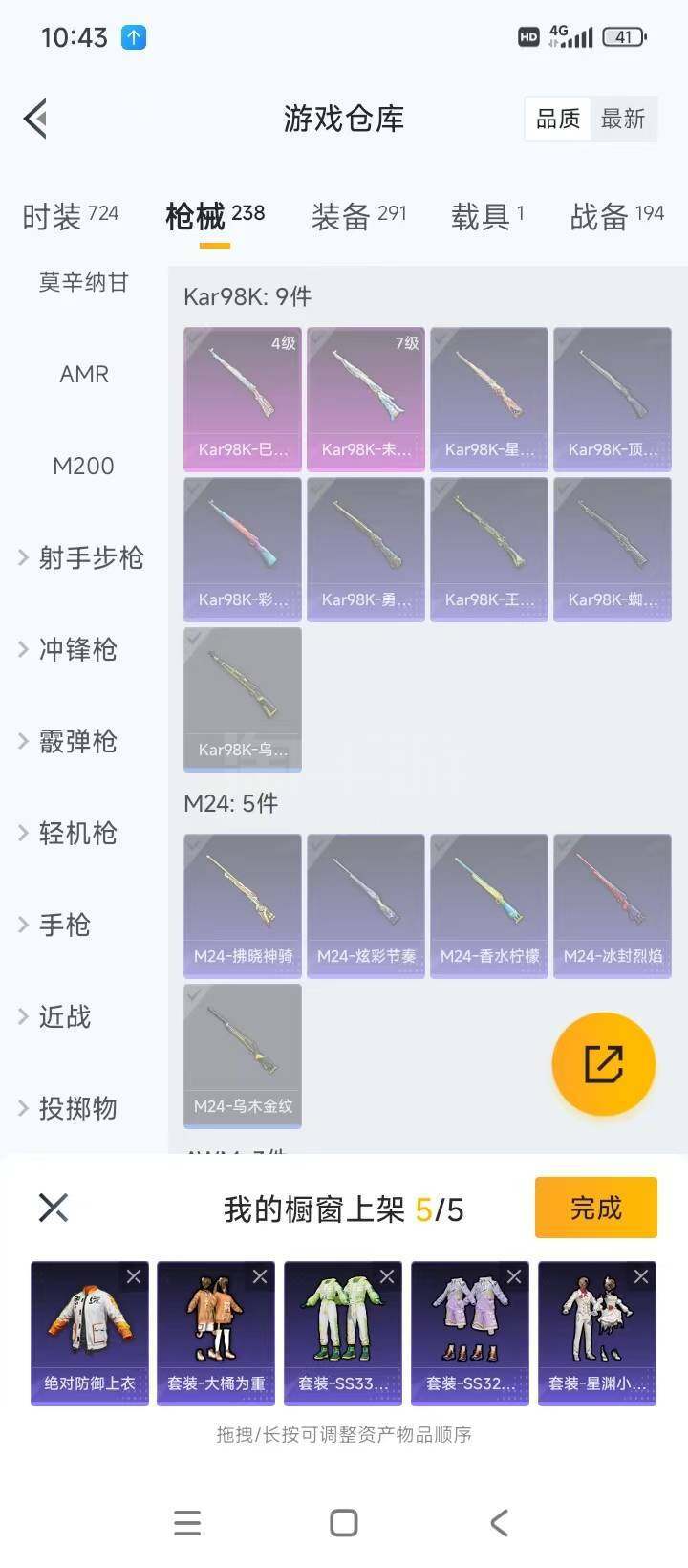Sort by 最新
Viewport: 688px width, 1568px height.
pyautogui.click(x=623, y=120)
